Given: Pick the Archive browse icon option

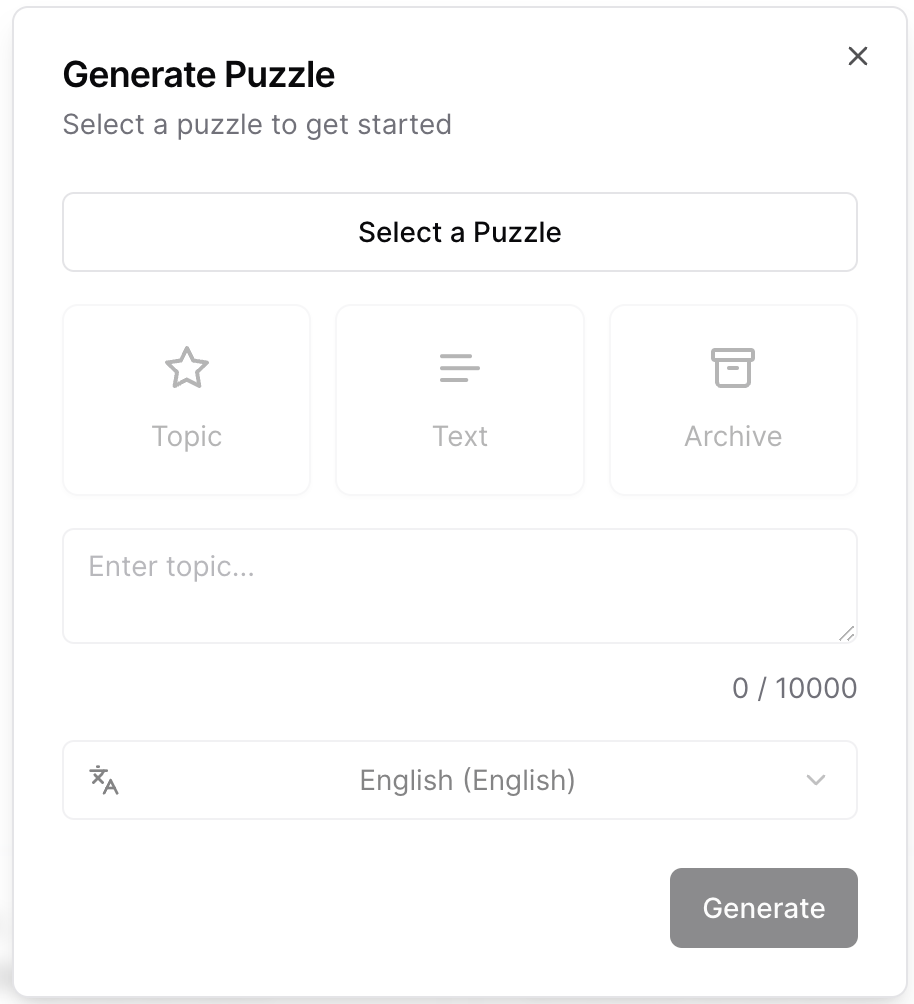Looking at the screenshot, I should click(733, 367).
